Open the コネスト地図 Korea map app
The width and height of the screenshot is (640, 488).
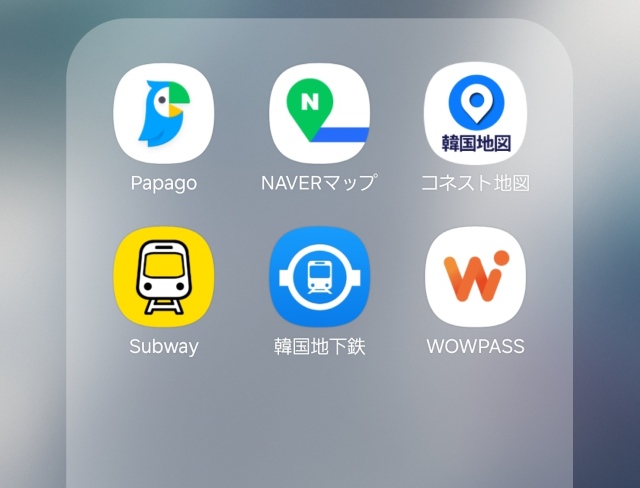475,113
